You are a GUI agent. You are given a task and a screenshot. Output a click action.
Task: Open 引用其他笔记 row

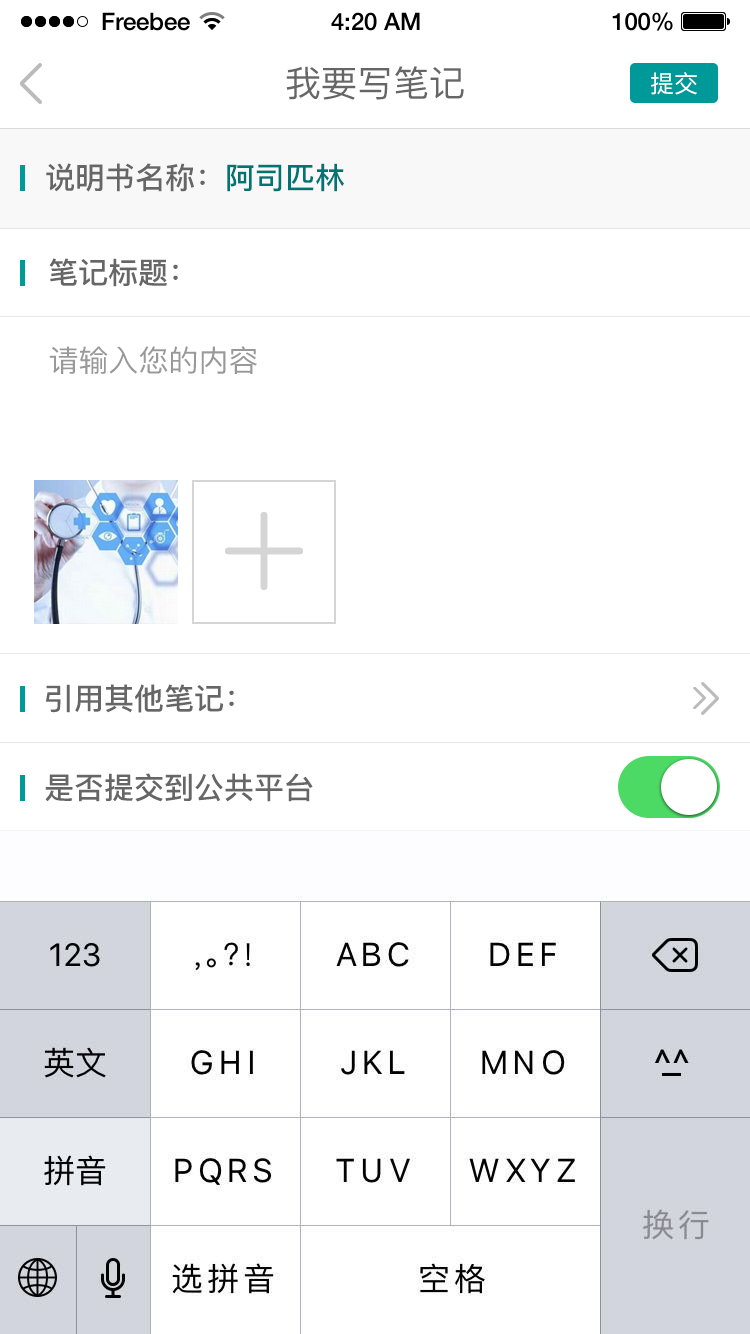click(x=375, y=698)
